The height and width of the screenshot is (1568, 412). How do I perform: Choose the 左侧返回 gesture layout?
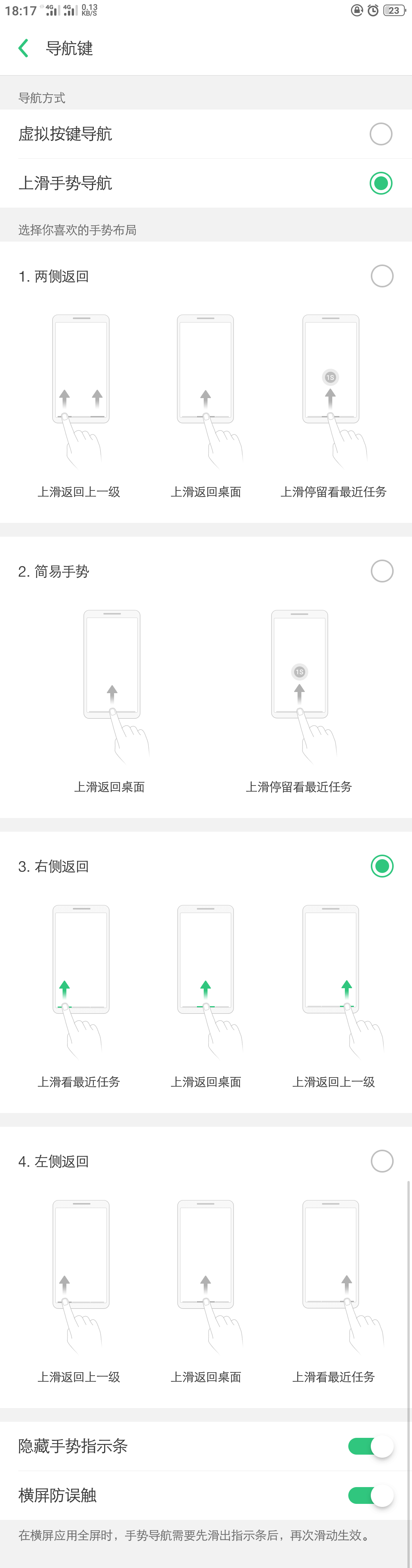[381, 1161]
